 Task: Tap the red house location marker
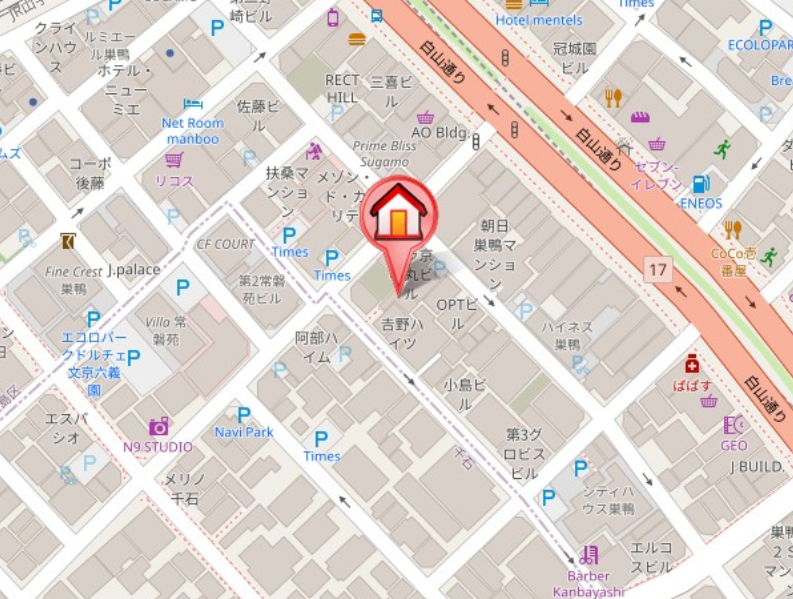(x=398, y=215)
